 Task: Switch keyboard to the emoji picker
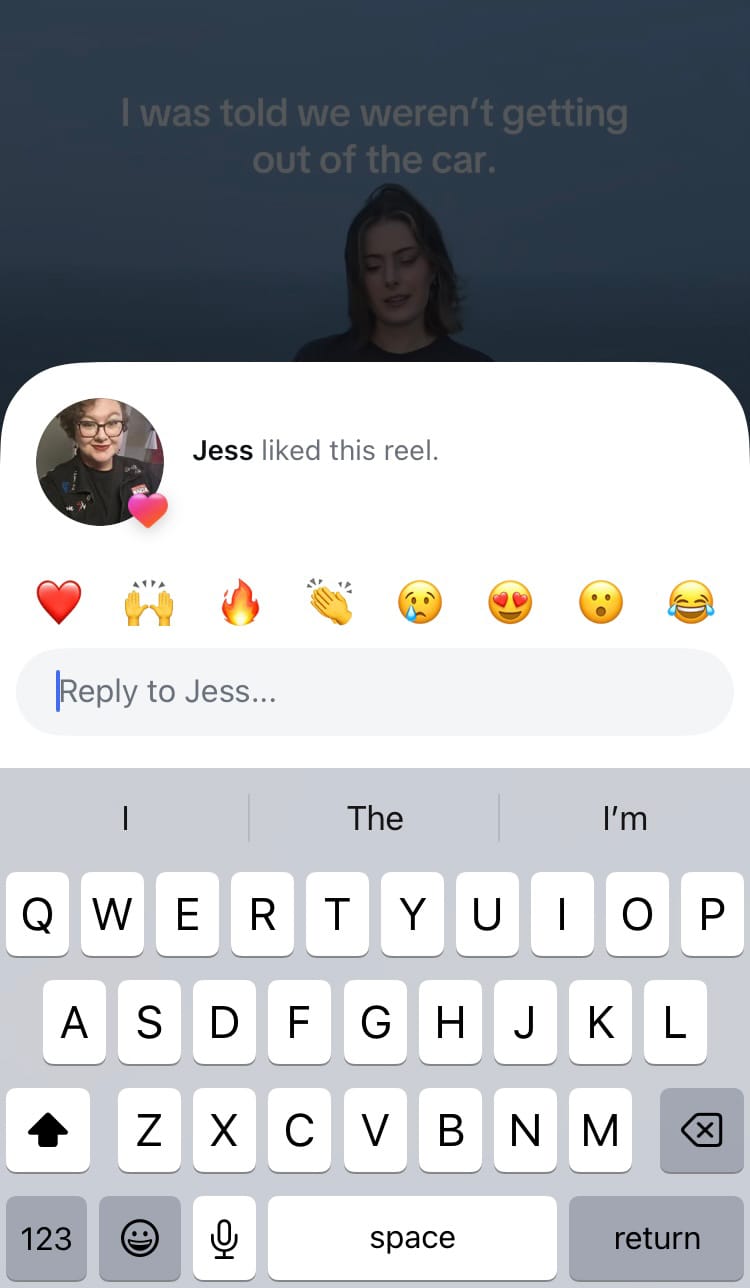click(140, 1239)
